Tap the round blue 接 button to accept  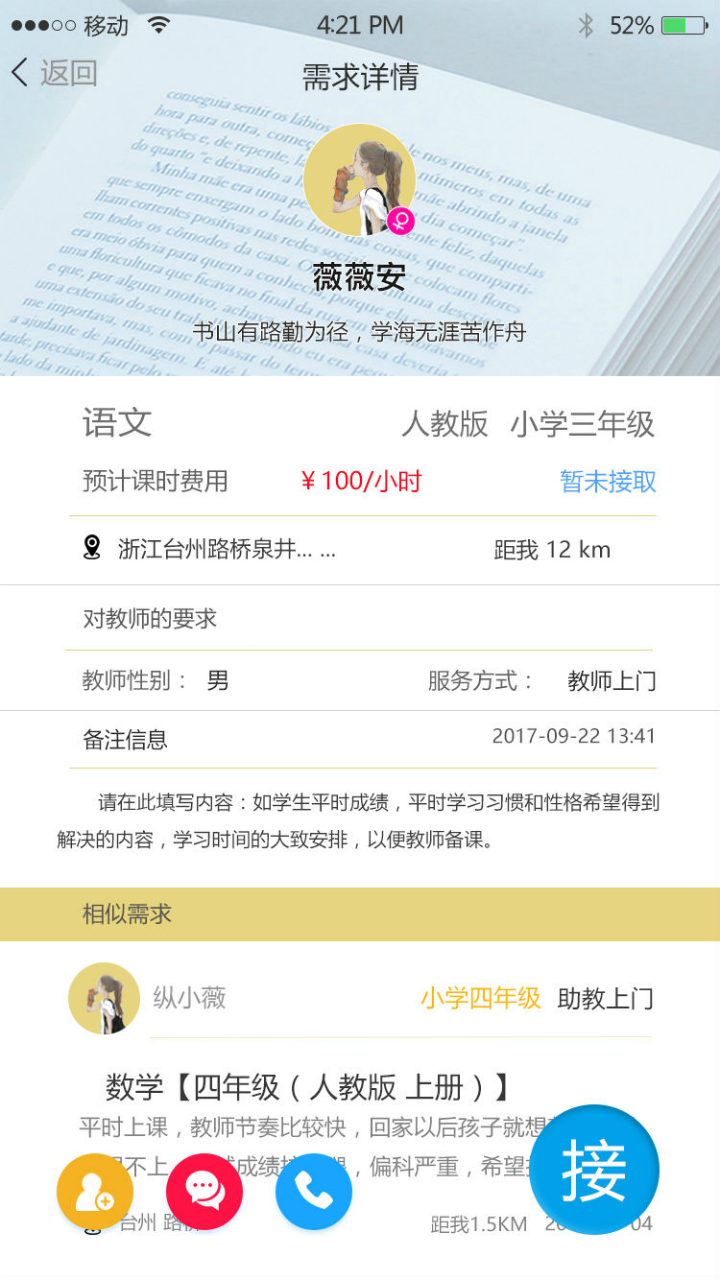pos(594,1170)
